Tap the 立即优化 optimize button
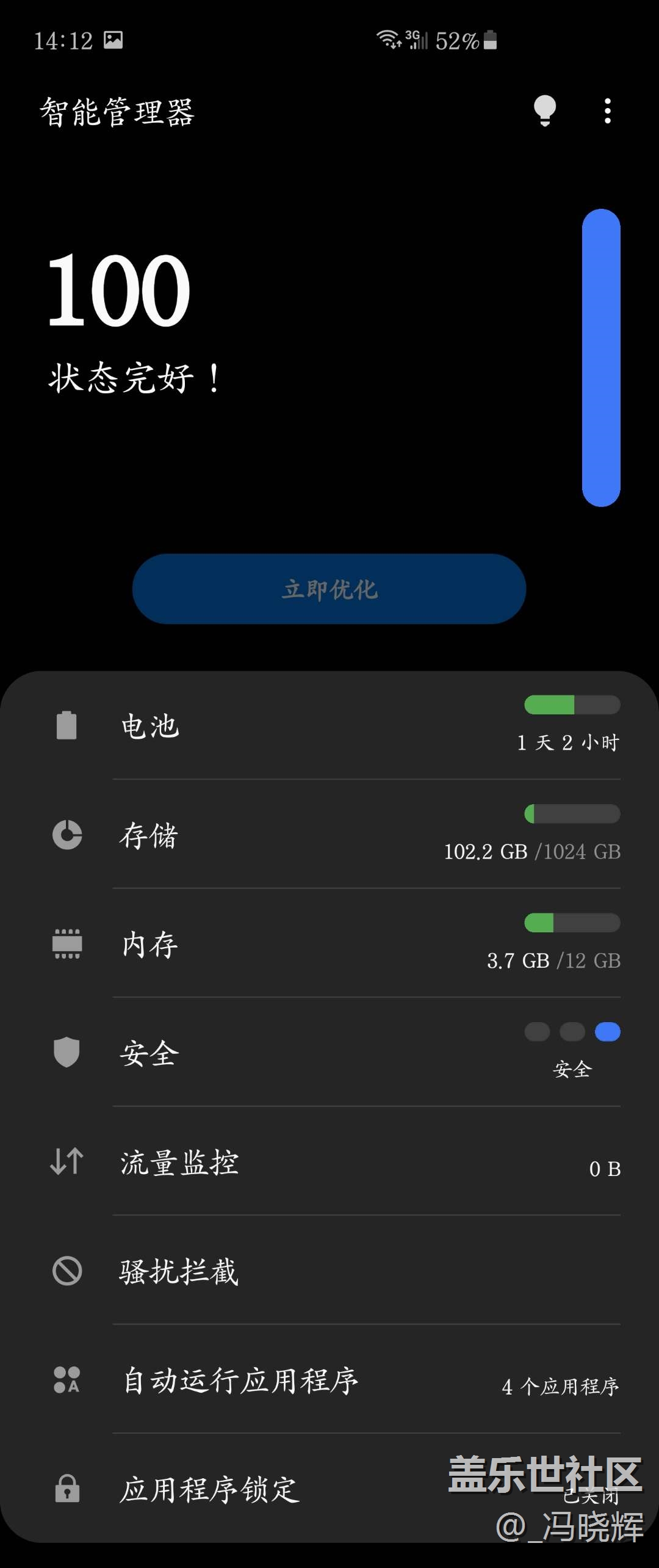This screenshot has height=1568, width=659. [x=329, y=589]
